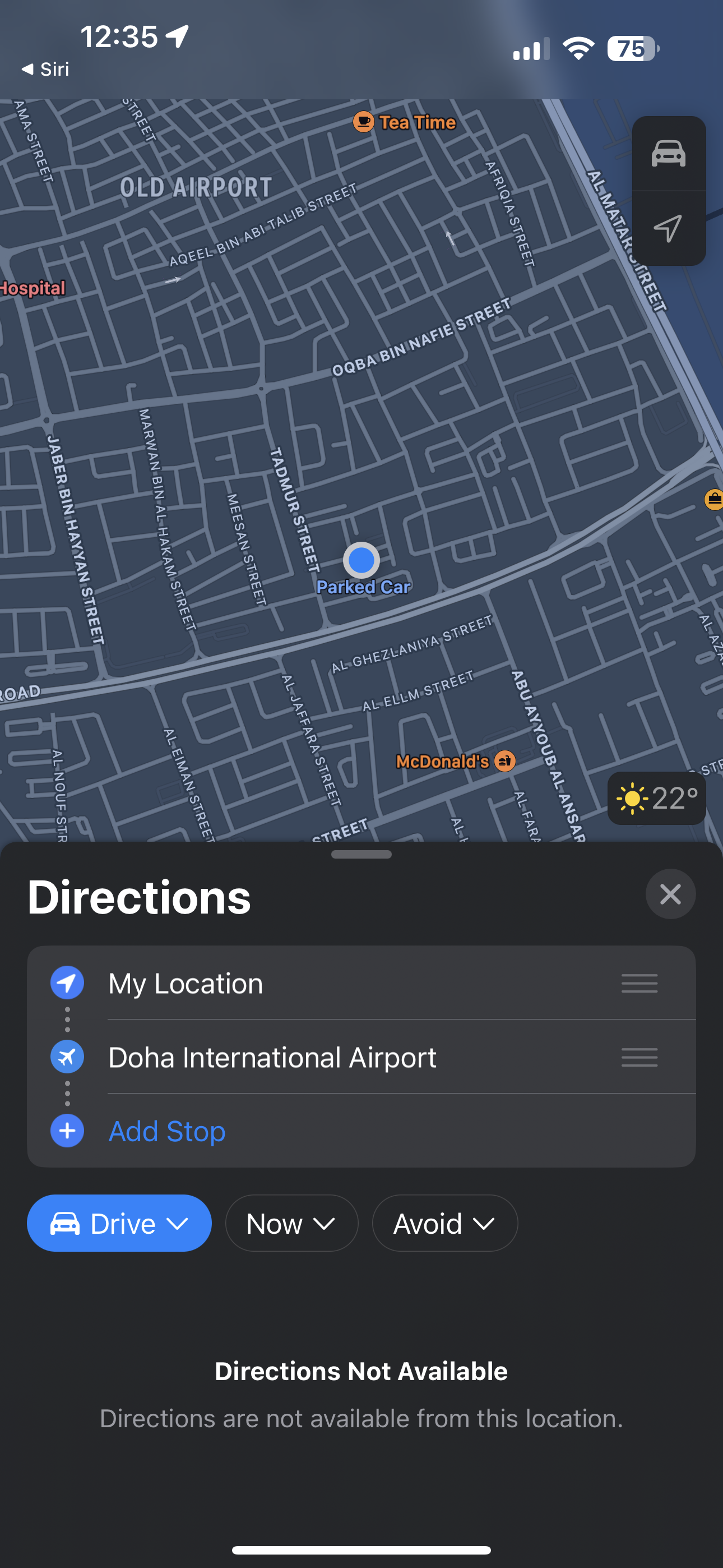
Task: Open the Now departure time dropdown
Action: pos(291,1223)
